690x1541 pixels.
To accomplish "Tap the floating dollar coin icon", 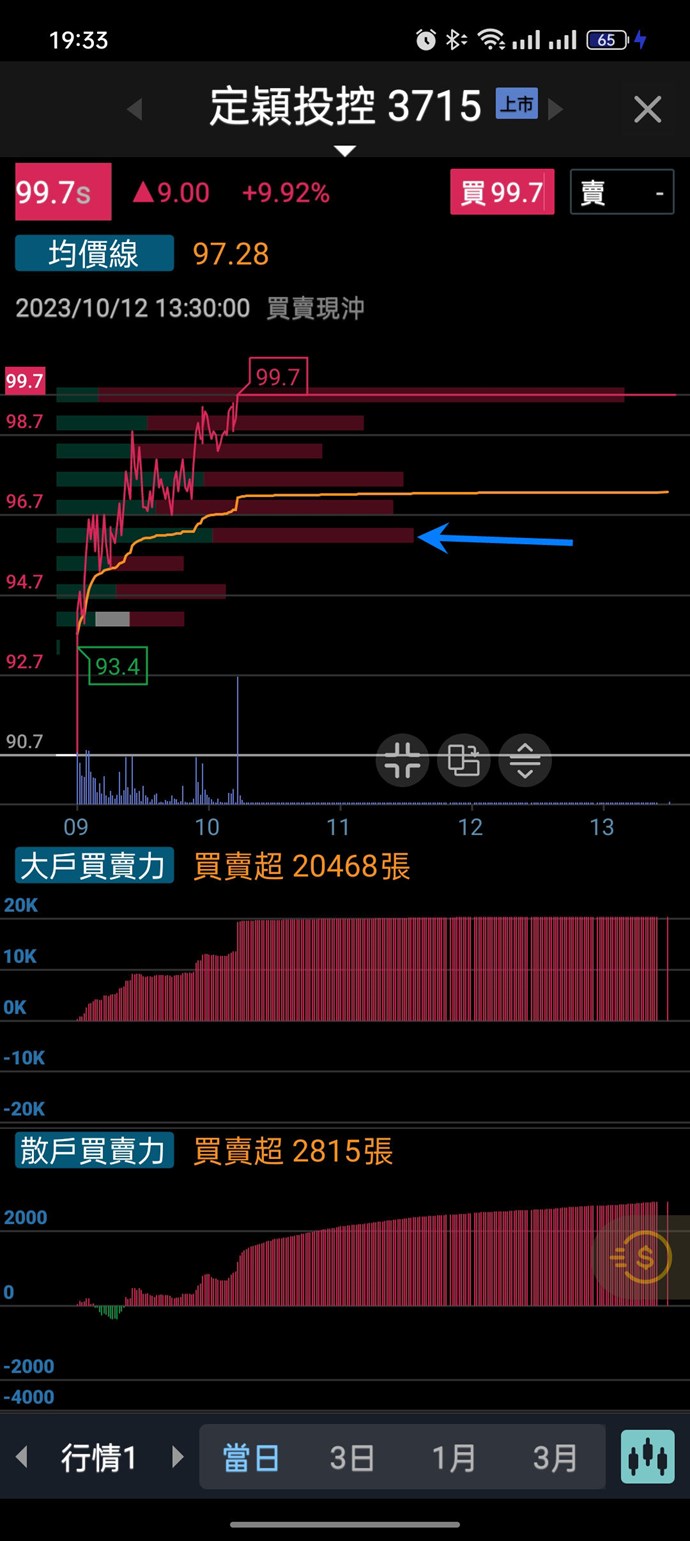I will point(641,1257).
